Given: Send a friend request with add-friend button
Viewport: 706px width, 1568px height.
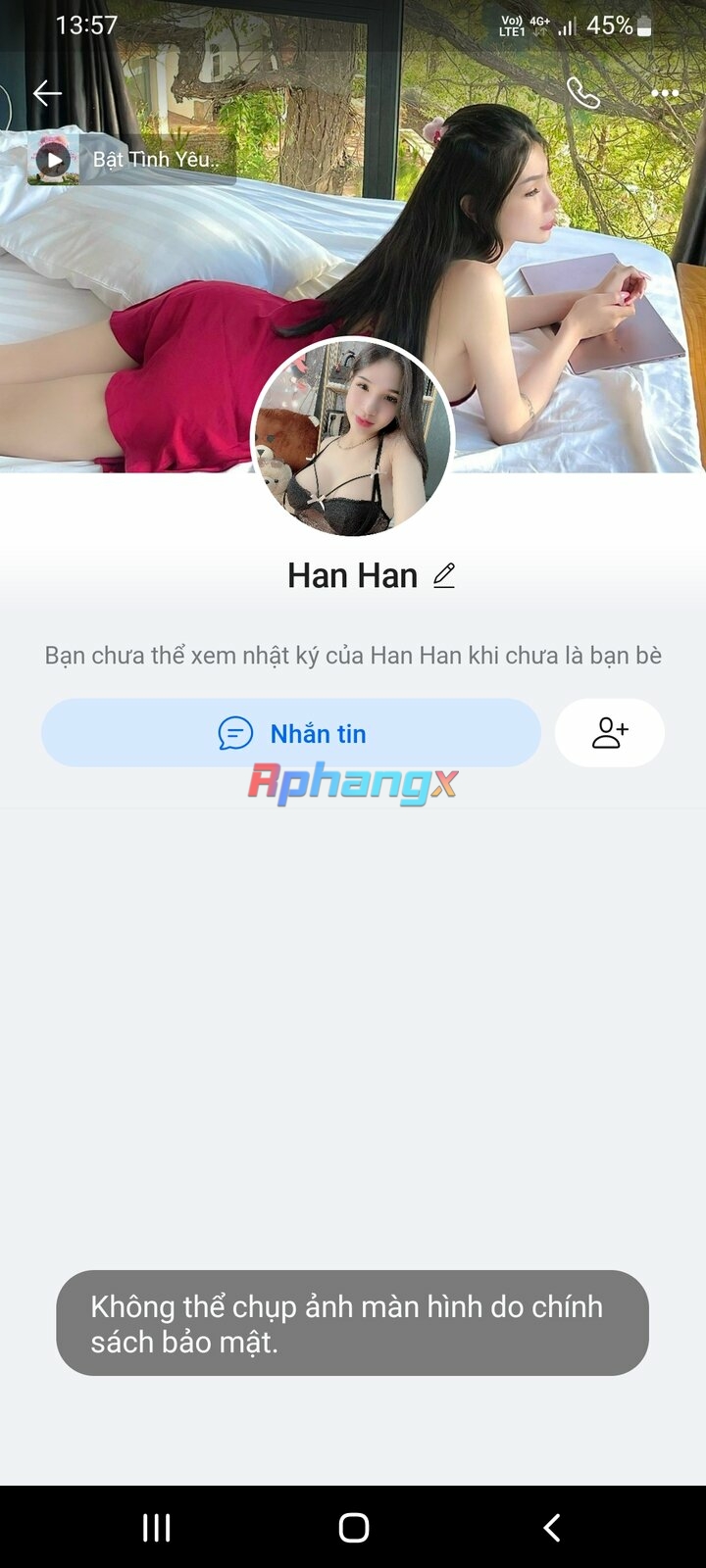Looking at the screenshot, I should pyautogui.click(x=610, y=733).
